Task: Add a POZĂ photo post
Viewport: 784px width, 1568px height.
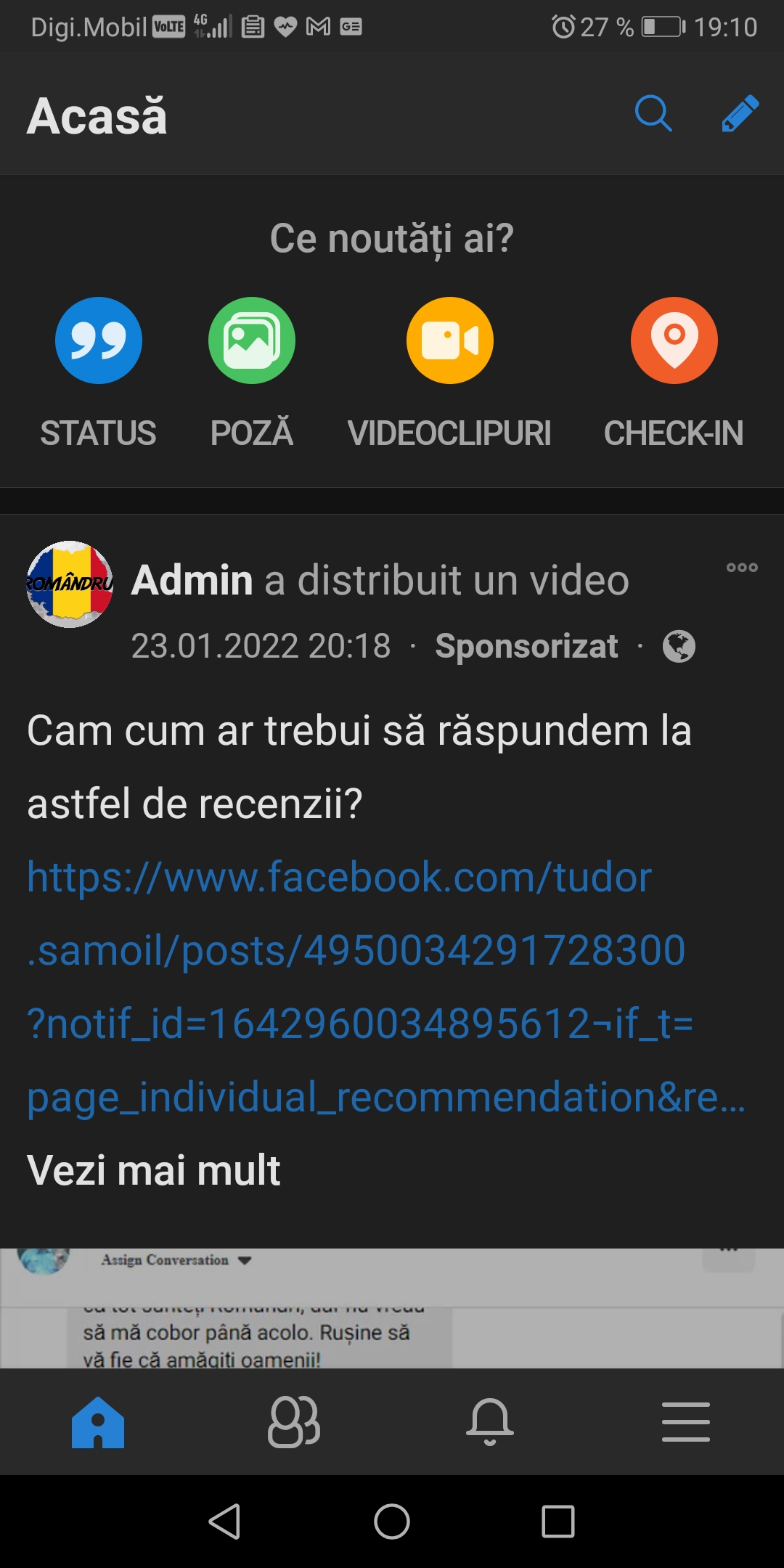Action: [252, 340]
